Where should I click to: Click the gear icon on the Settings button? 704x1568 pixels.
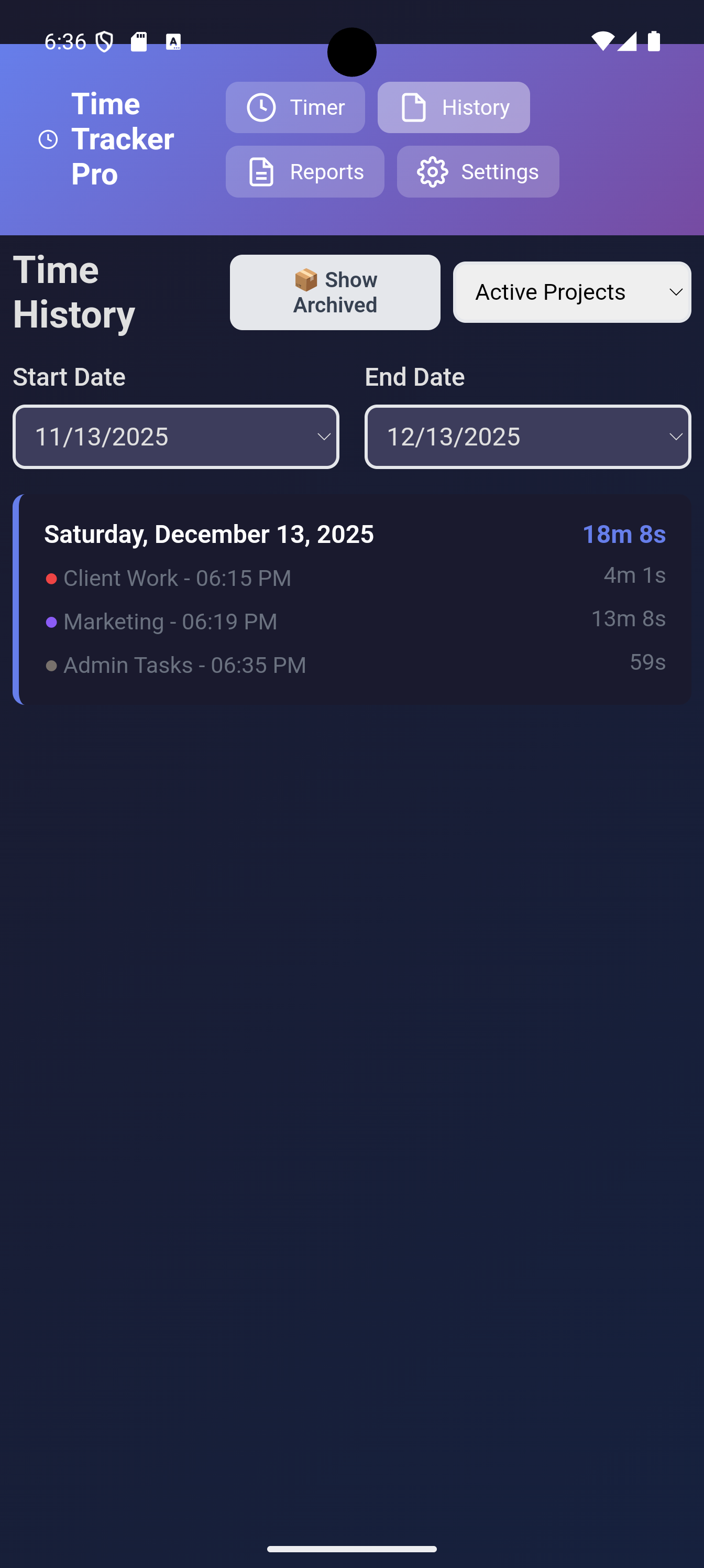432,172
